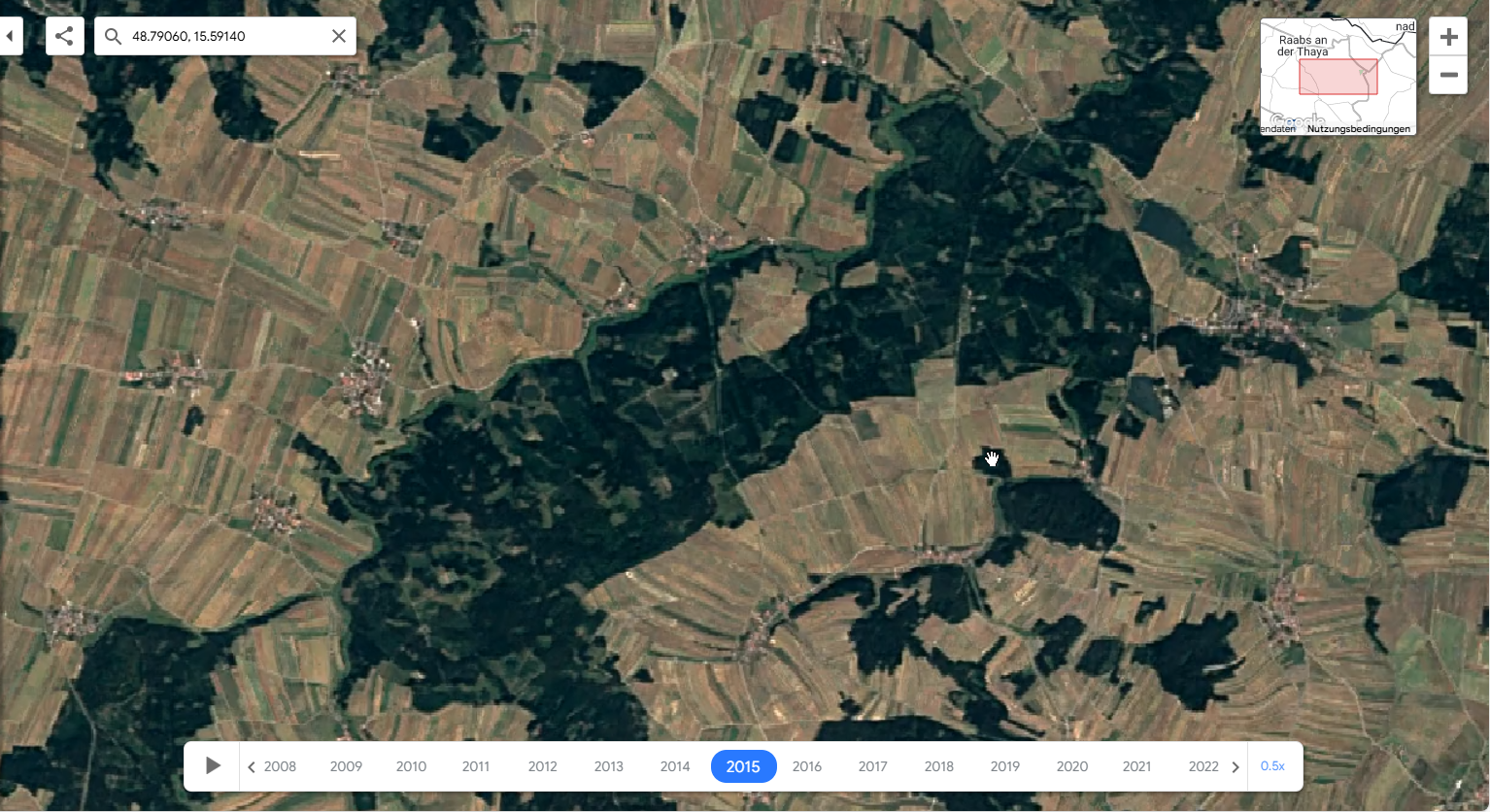Select year 2010 on timeline
Viewport: 1490px width, 812px height.
tap(411, 766)
